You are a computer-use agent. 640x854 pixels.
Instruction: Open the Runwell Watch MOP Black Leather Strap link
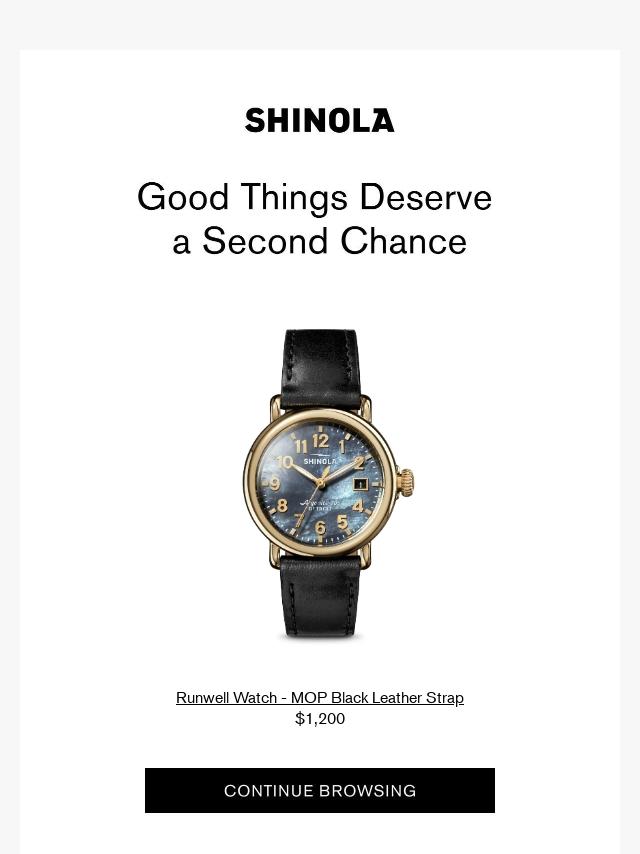pos(319,698)
